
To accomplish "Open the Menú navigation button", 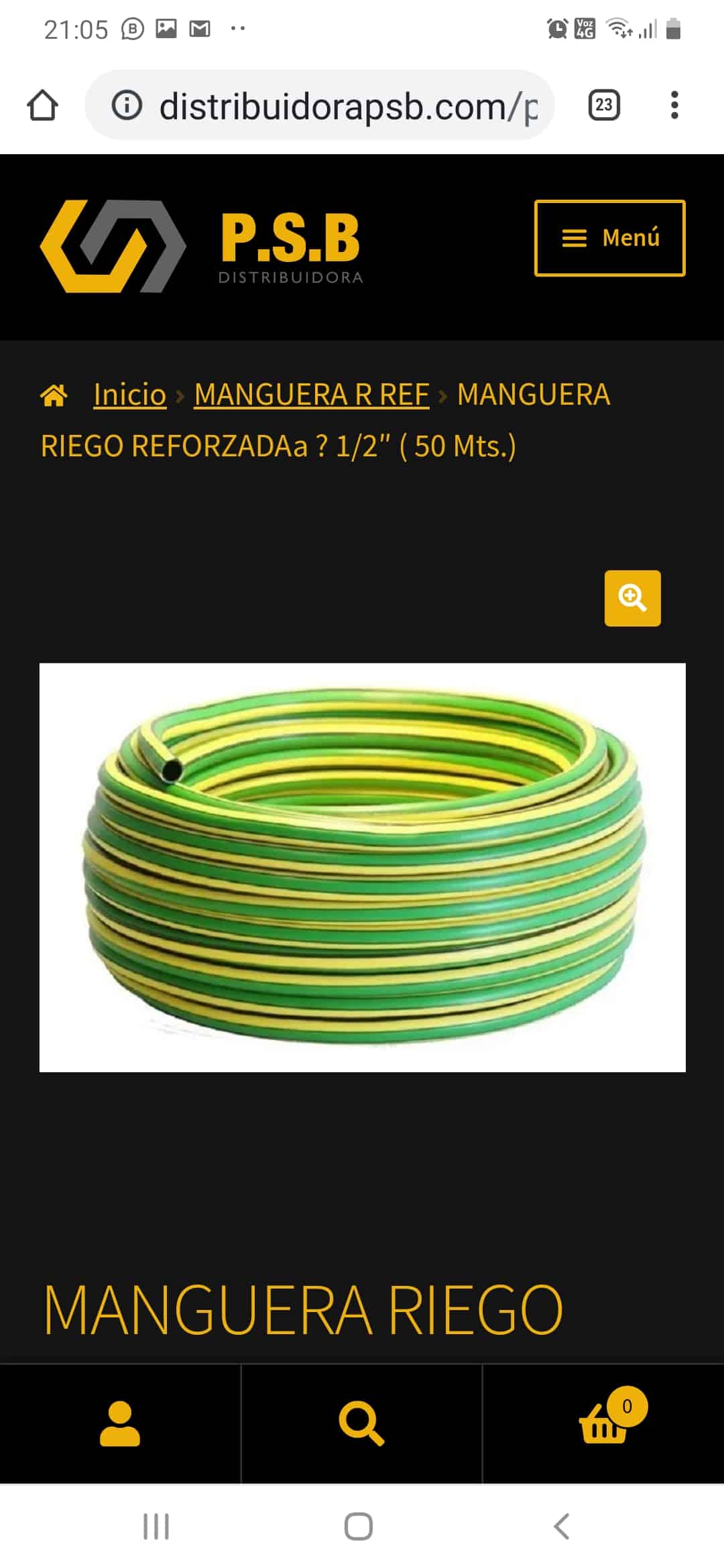I will coord(609,238).
